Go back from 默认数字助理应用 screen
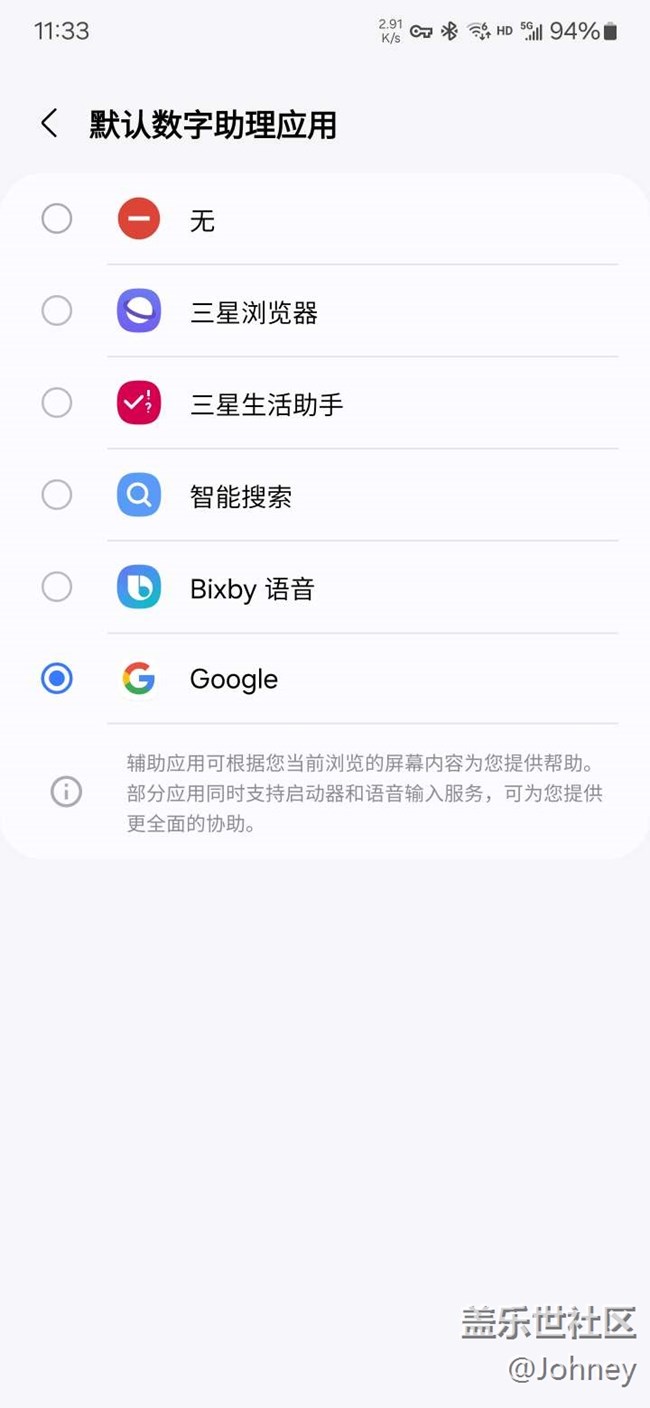 coord(49,124)
